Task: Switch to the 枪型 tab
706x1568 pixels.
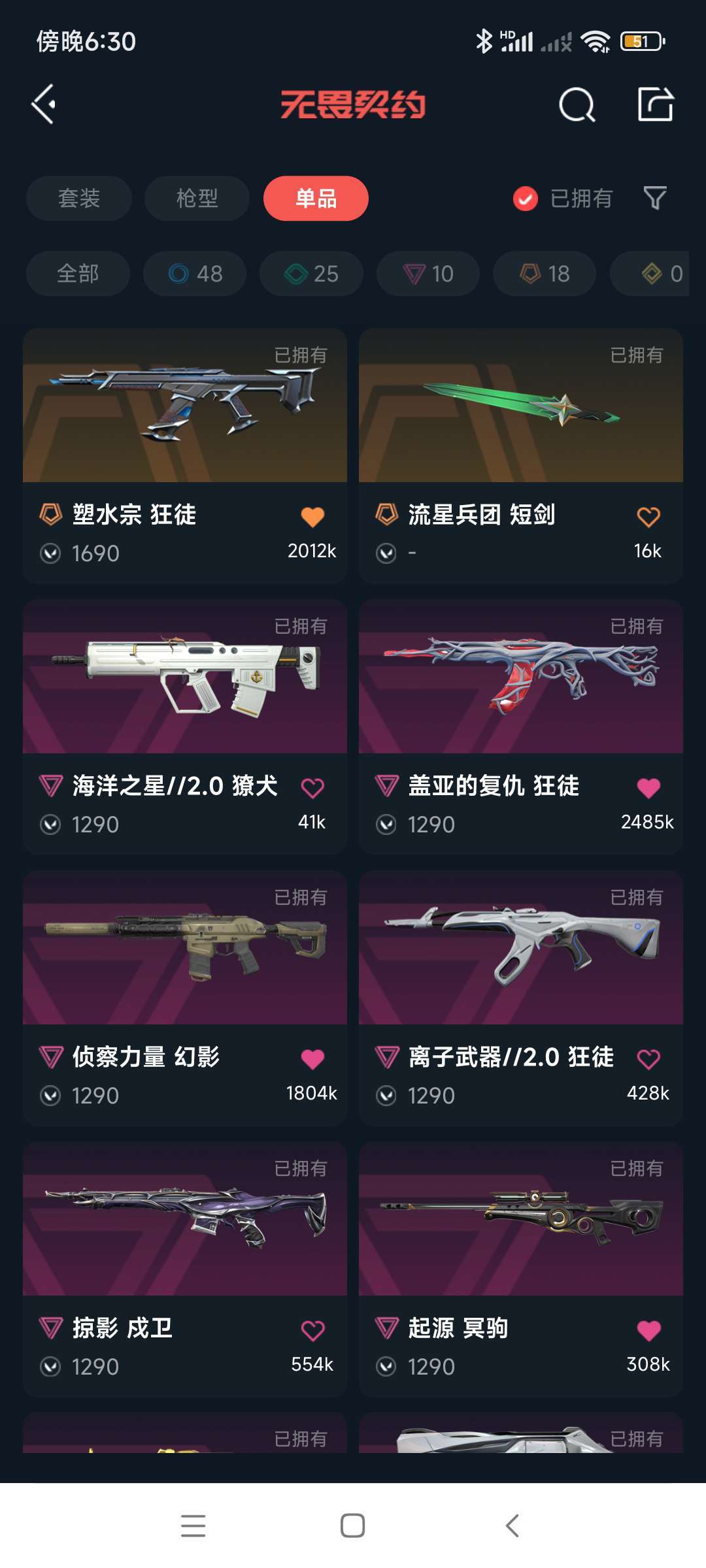Action: pos(197,198)
